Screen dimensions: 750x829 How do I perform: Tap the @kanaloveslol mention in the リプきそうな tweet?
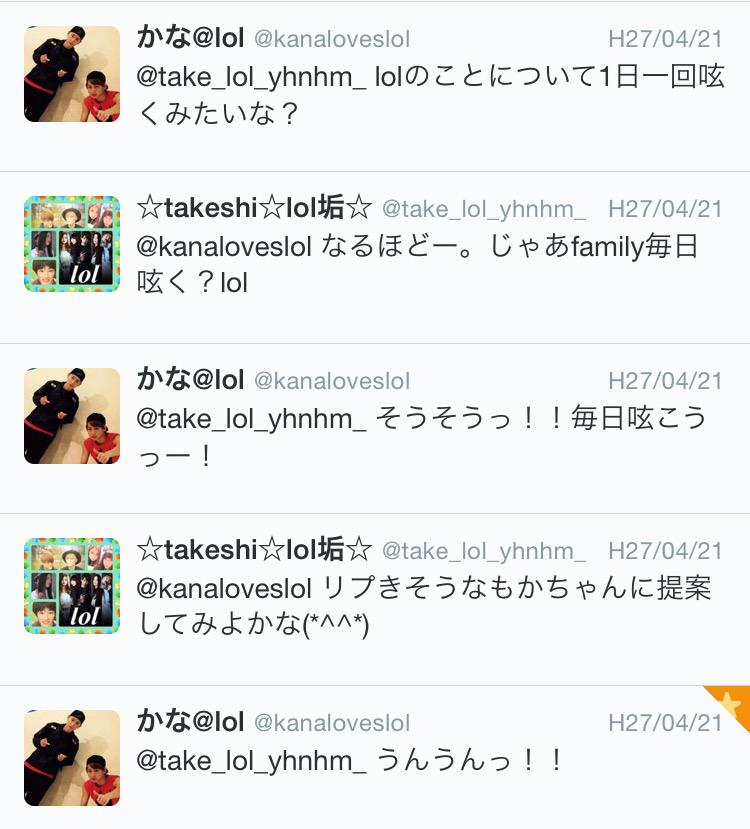coord(224,589)
